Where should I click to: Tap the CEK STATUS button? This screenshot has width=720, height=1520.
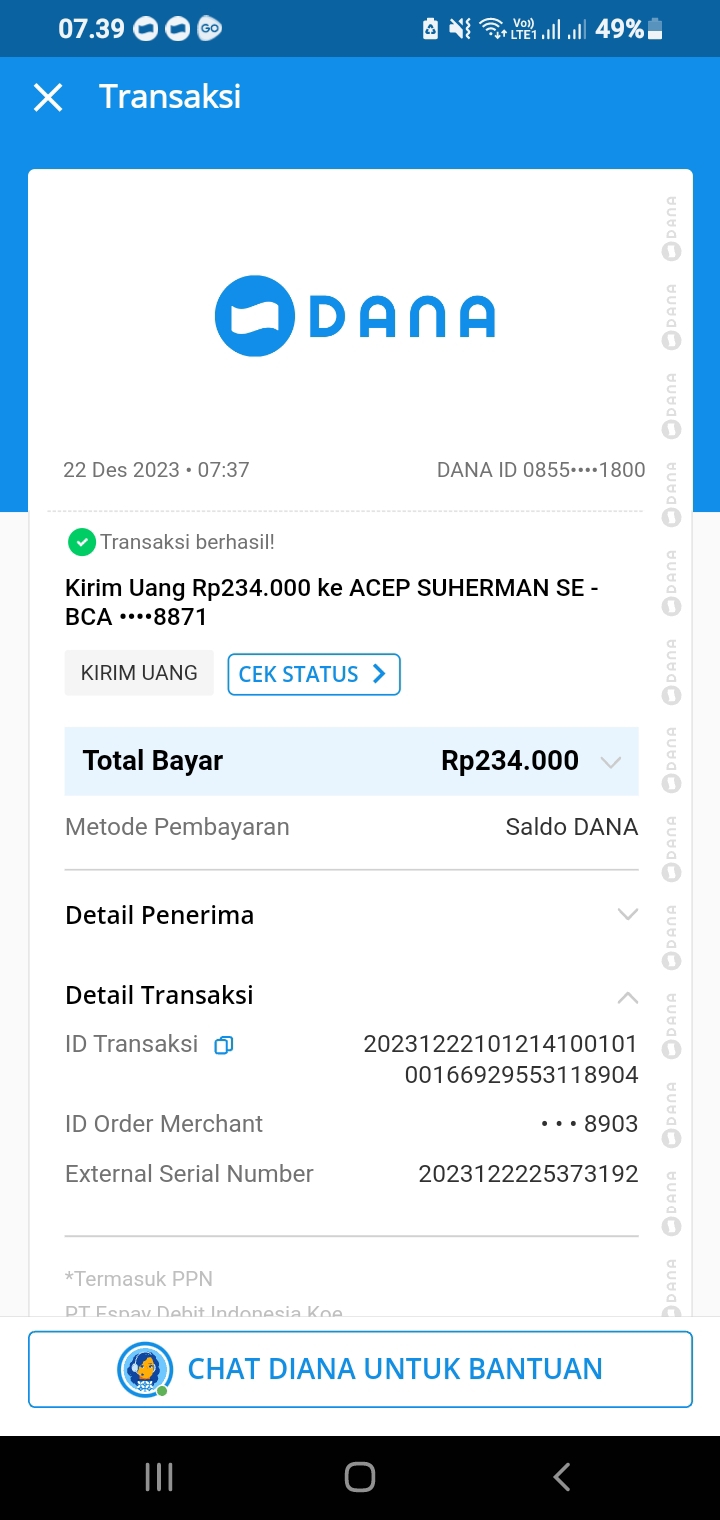click(314, 674)
